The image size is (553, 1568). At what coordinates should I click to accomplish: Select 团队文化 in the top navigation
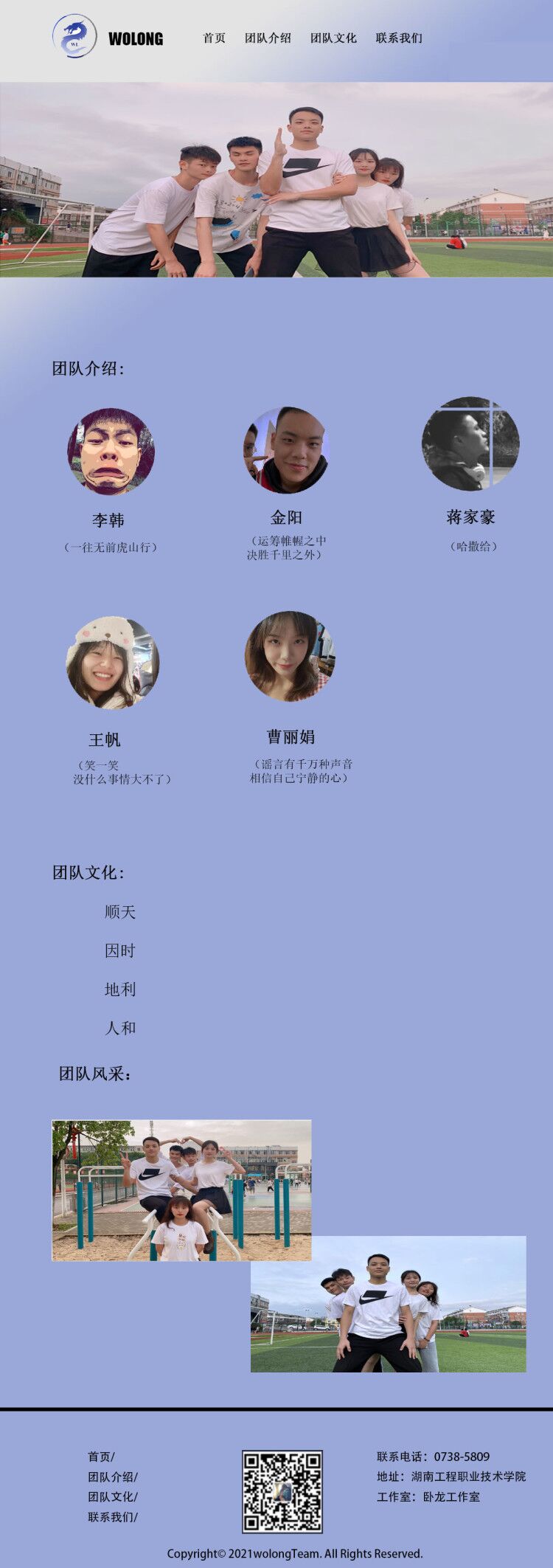pyautogui.click(x=333, y=38)
